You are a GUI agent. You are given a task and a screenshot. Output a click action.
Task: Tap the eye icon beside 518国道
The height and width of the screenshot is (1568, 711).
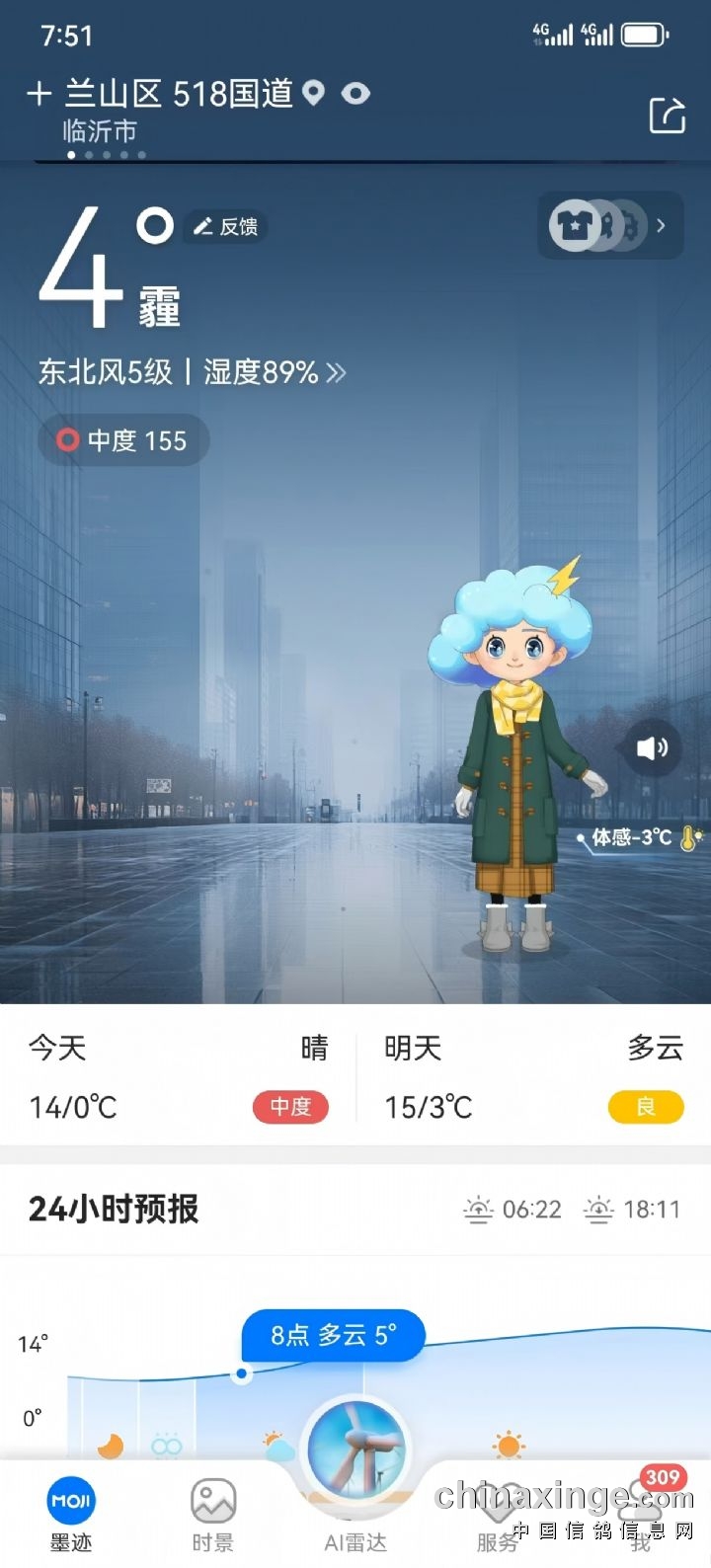355,94
